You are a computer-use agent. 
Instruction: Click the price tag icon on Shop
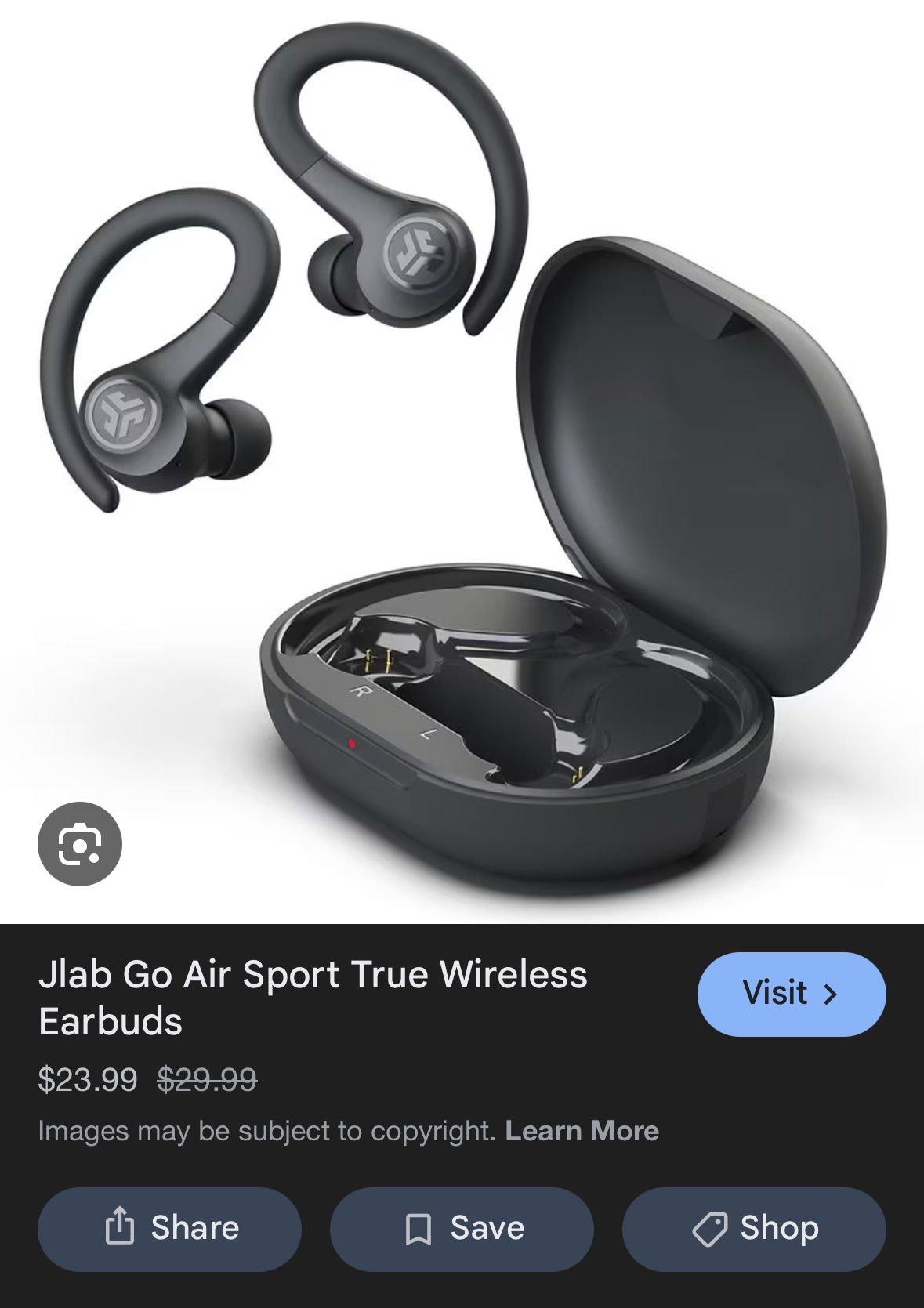[x=711, y=1228]
